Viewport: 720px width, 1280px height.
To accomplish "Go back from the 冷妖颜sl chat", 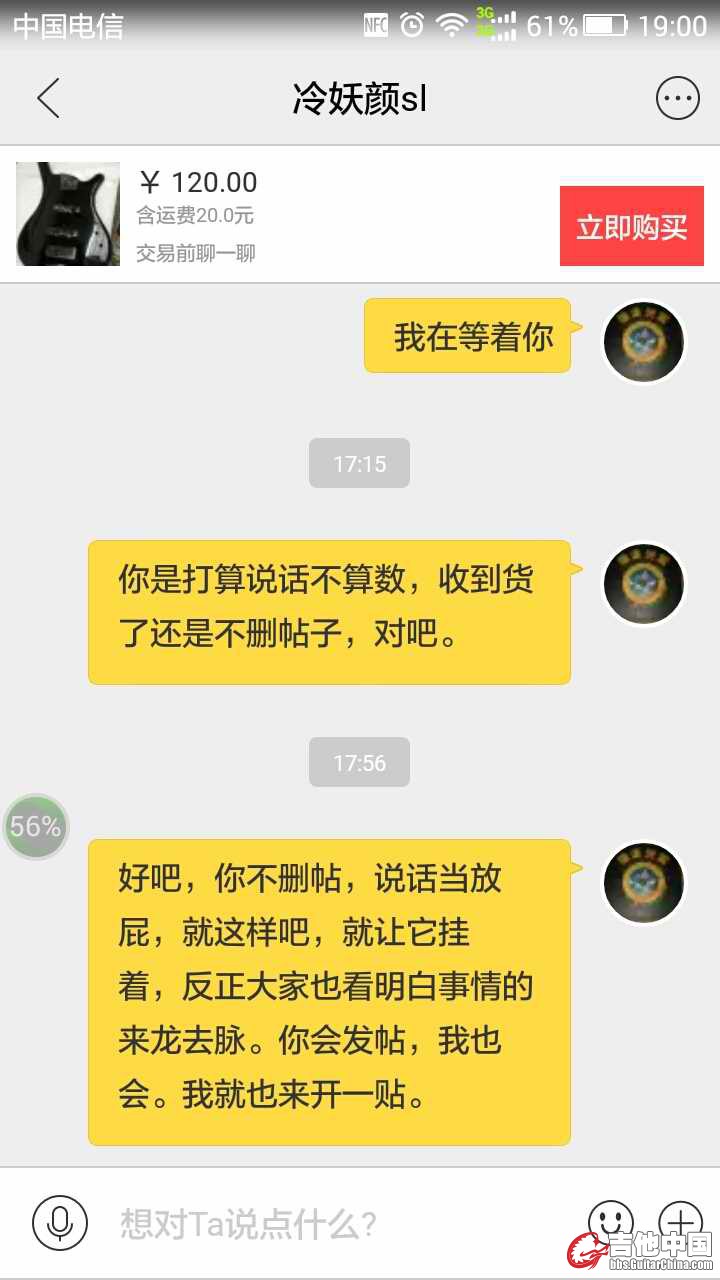I will pyautogui.click(x=48, y=99).
